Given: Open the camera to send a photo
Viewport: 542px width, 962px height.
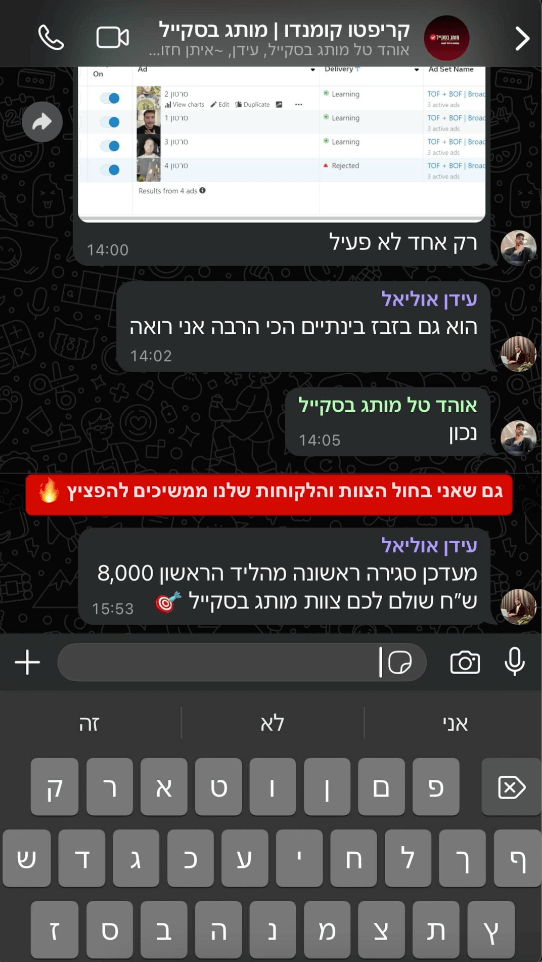Looking at the screenshot, I should 465,663.
